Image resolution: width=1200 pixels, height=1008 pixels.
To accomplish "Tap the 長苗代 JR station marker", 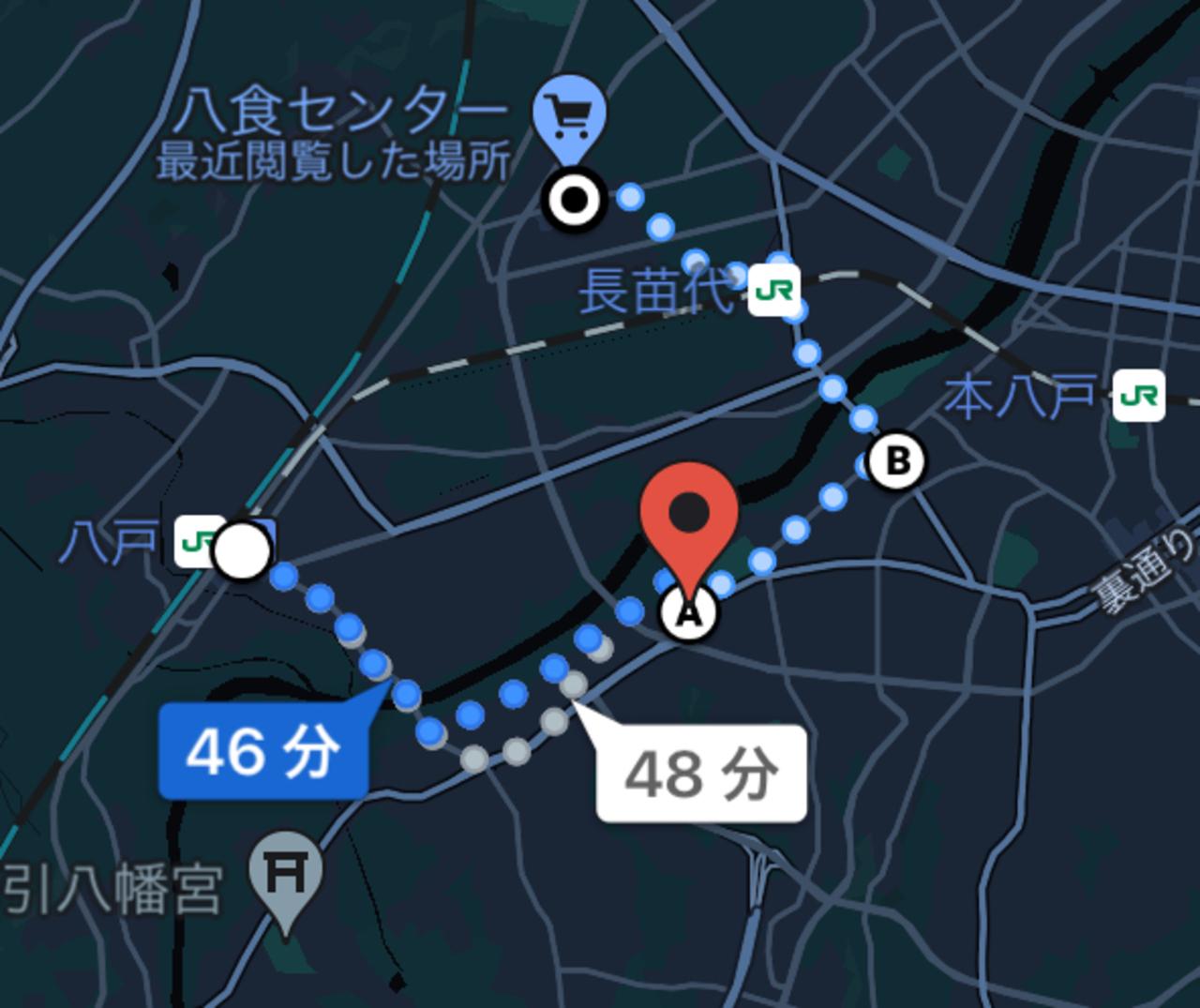I will click(x=774, y=290).
